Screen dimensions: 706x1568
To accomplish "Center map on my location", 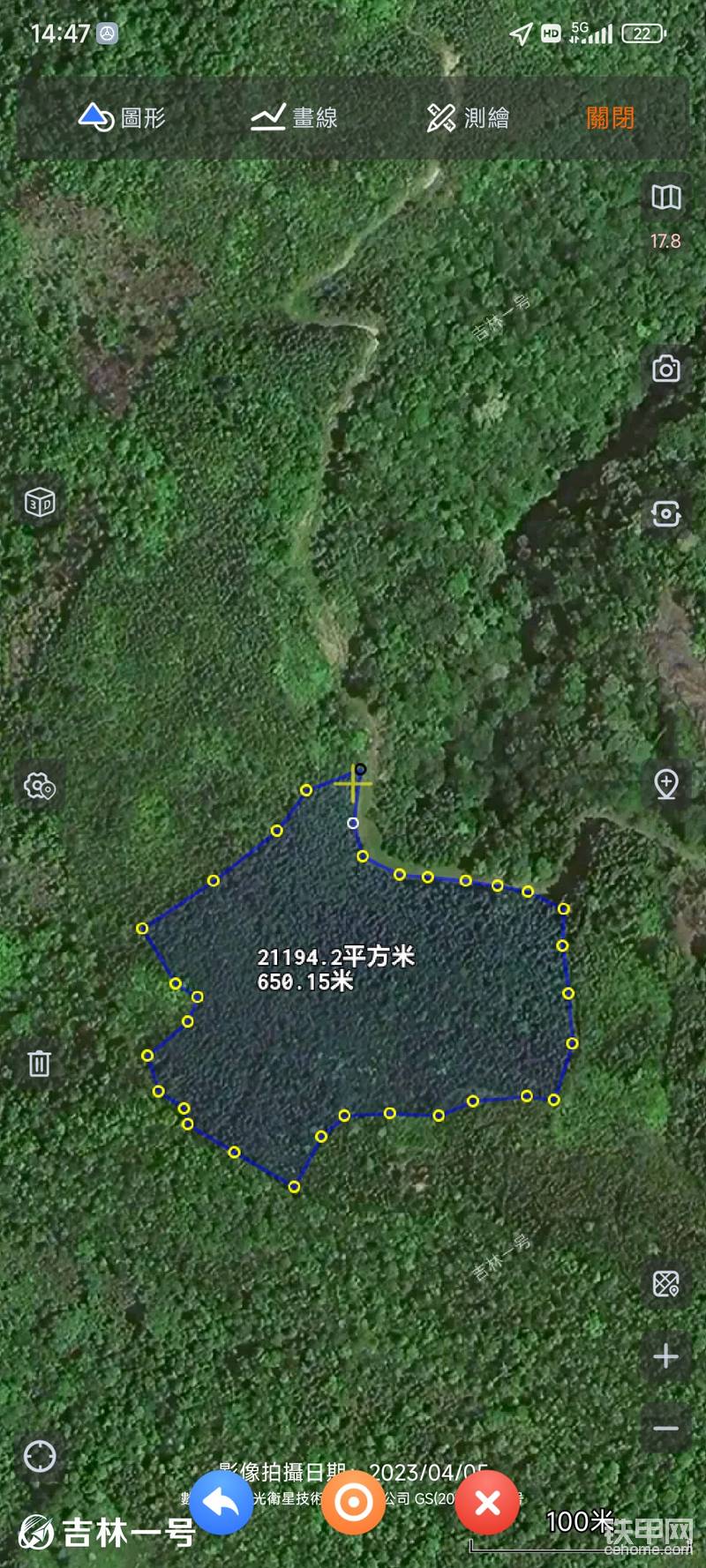I will click(x=40, y=1456).
